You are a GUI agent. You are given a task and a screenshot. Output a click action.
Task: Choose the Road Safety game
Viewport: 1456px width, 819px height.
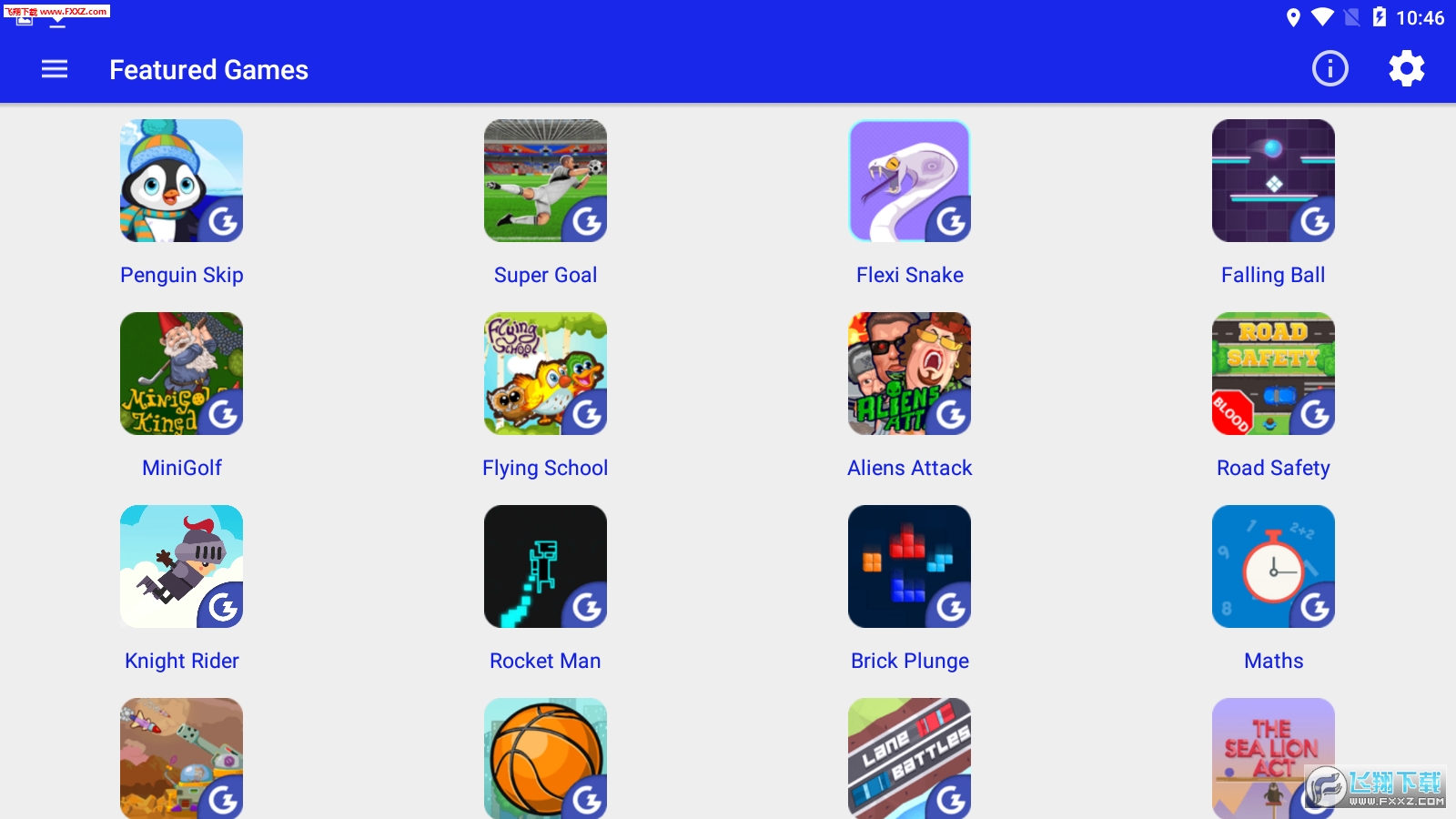coord(1273,374)
